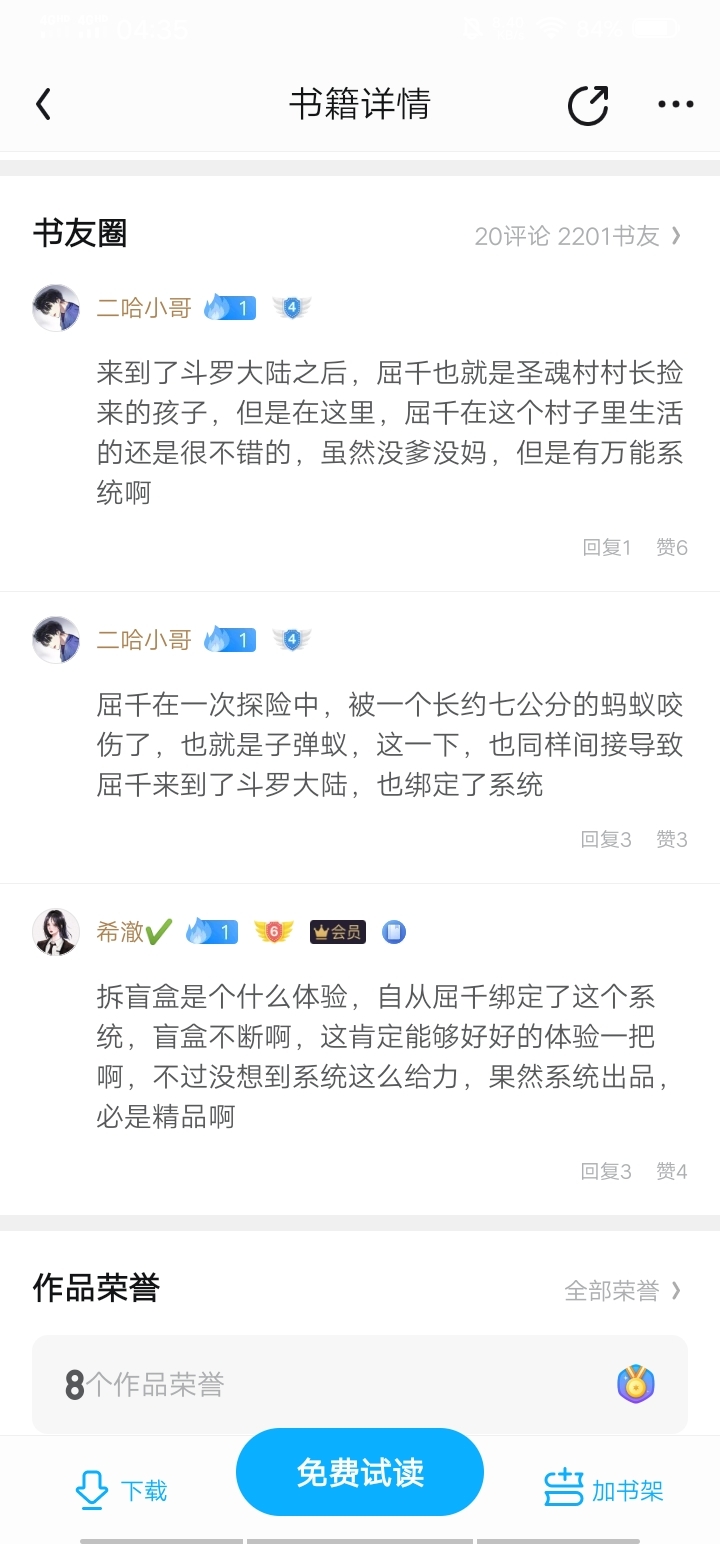Viewport: 720px width, 1544px height.
Task: Open 希澈's avatar picture
Action: (56, 932)
